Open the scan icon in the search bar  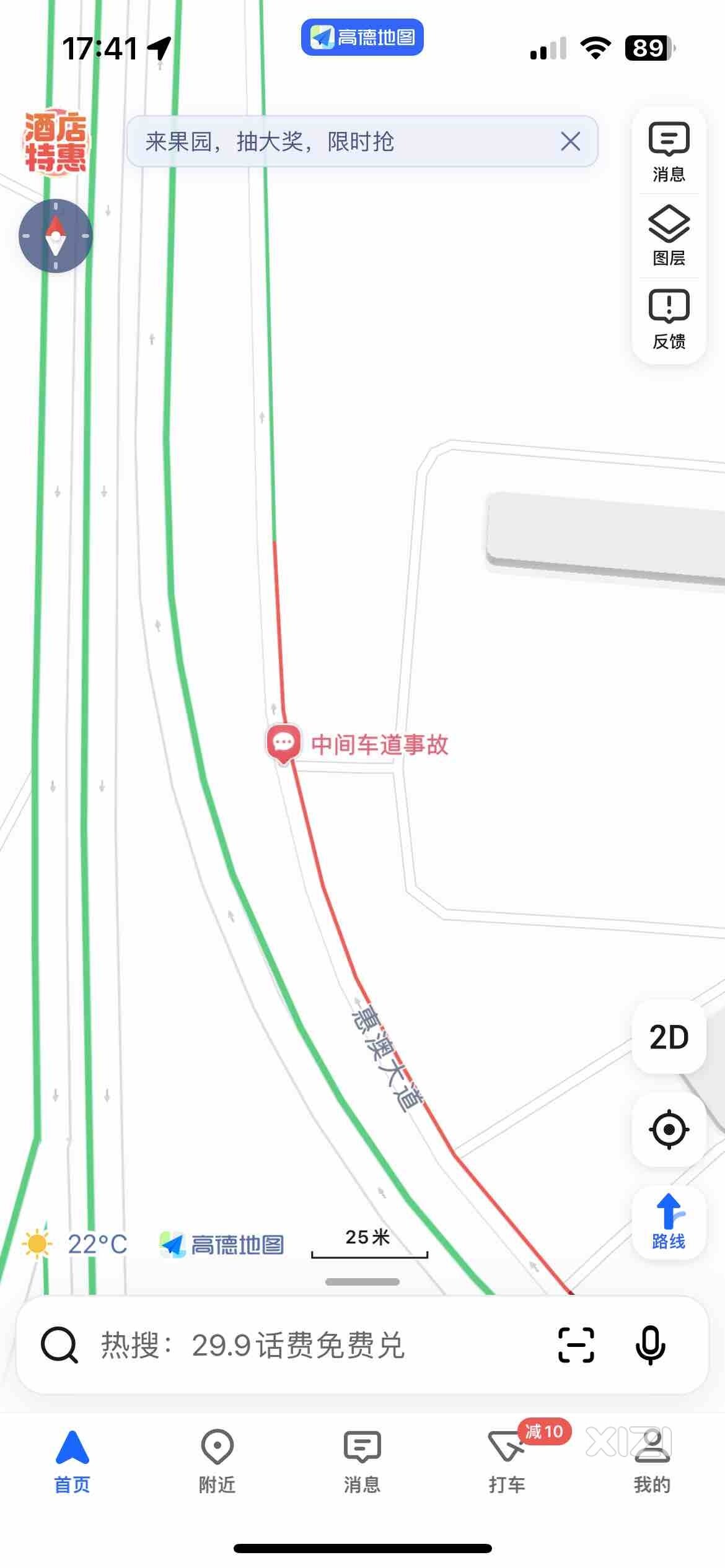(576, 1345)
